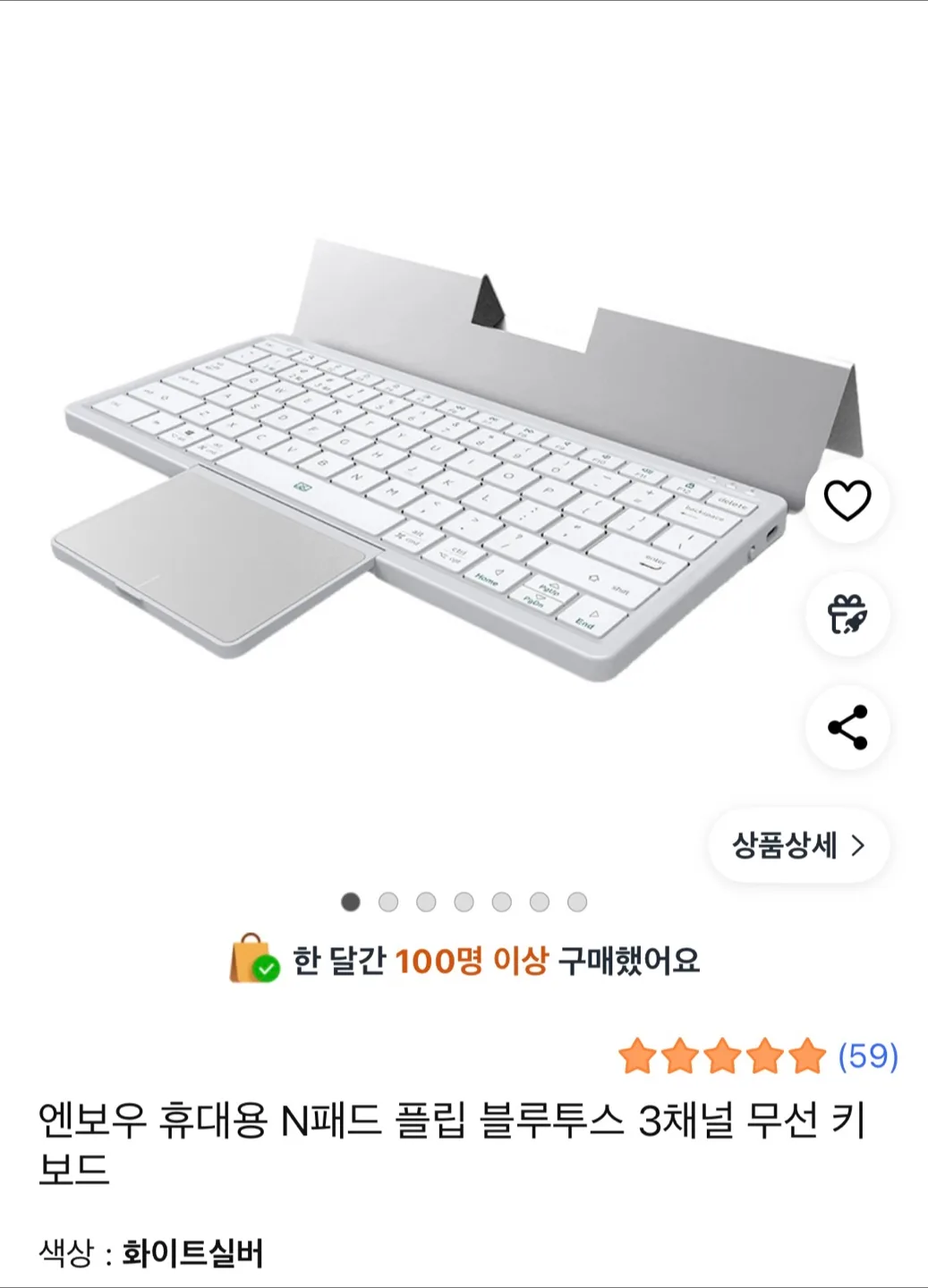Add this keyboard to the wishlist
Image resolution: width=928 pixels, height=1288 pixels.
tap(847, 501)
